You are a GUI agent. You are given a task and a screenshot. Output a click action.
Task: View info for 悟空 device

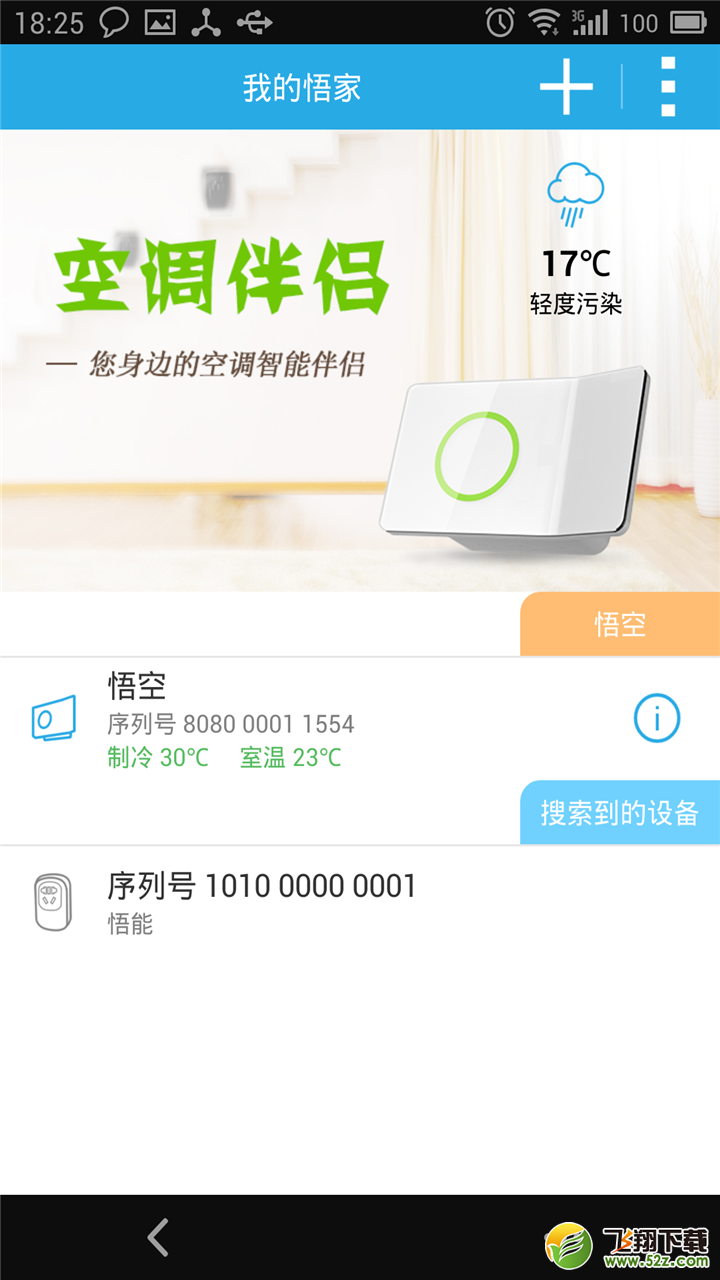(x=657, y=718)
